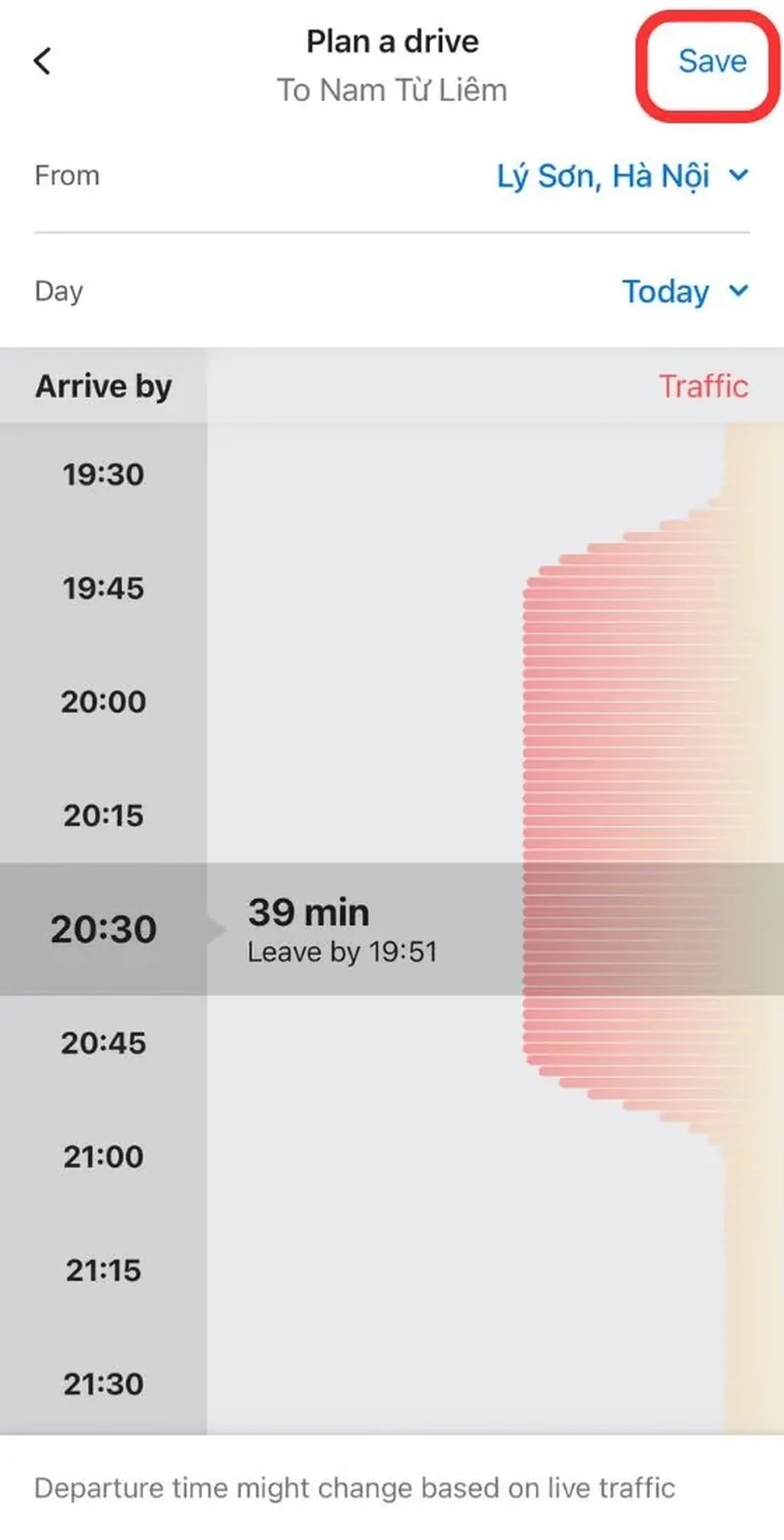Viewport: 784px width, 1540px height.
Task: Change departure location Lý Sơn, Hà Nội
Action: pyautogui.click(x=605, y=175)
